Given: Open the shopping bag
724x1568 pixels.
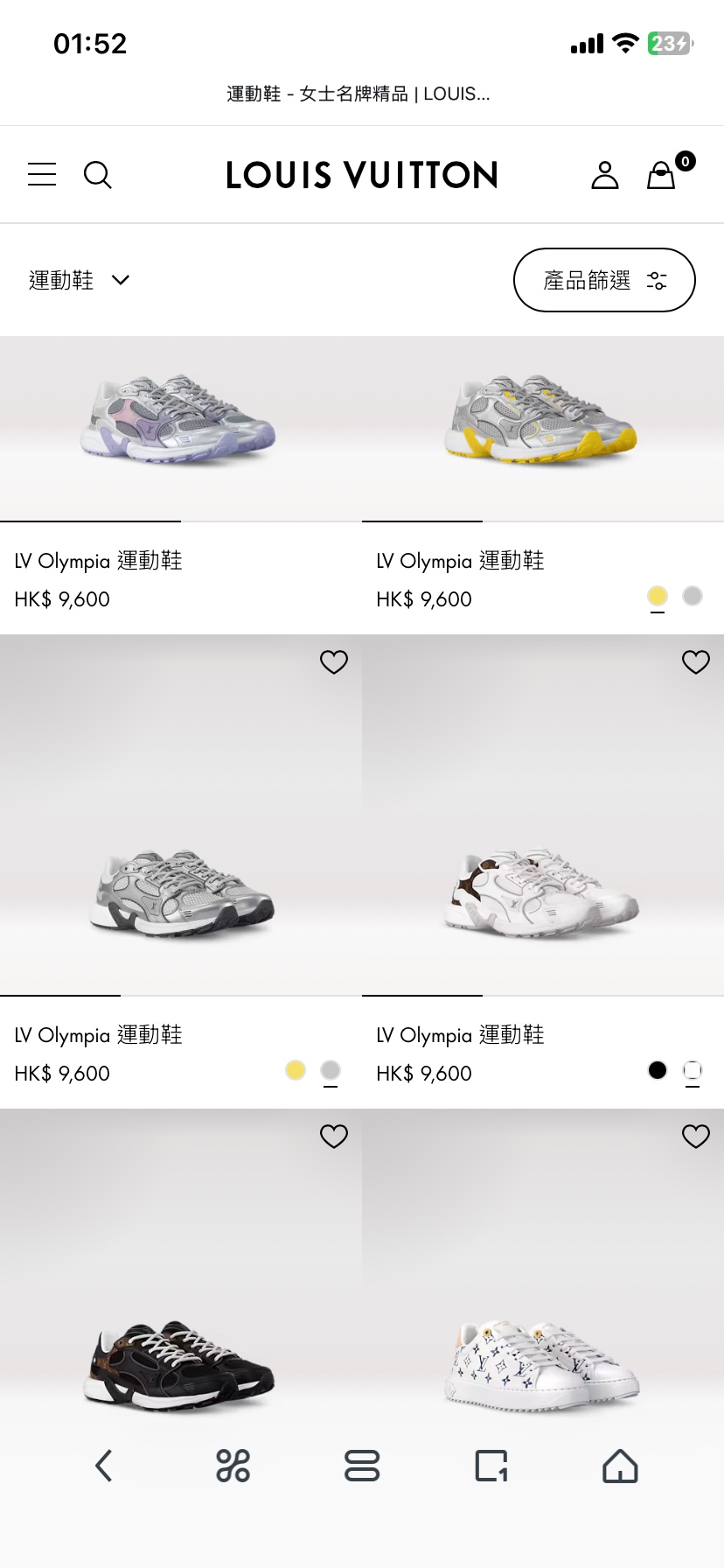Looking at the screenshot, I should tap(662, 175).
